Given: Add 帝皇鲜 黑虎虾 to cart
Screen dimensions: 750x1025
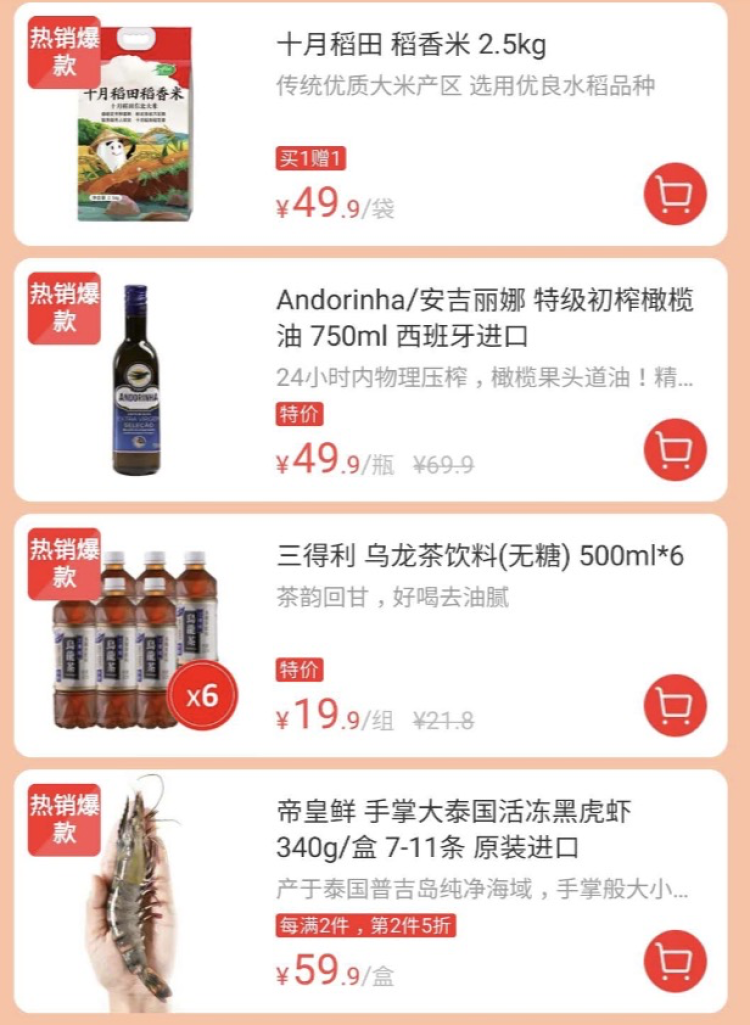Looking at the screenshot, I should (x=675, y=961).
